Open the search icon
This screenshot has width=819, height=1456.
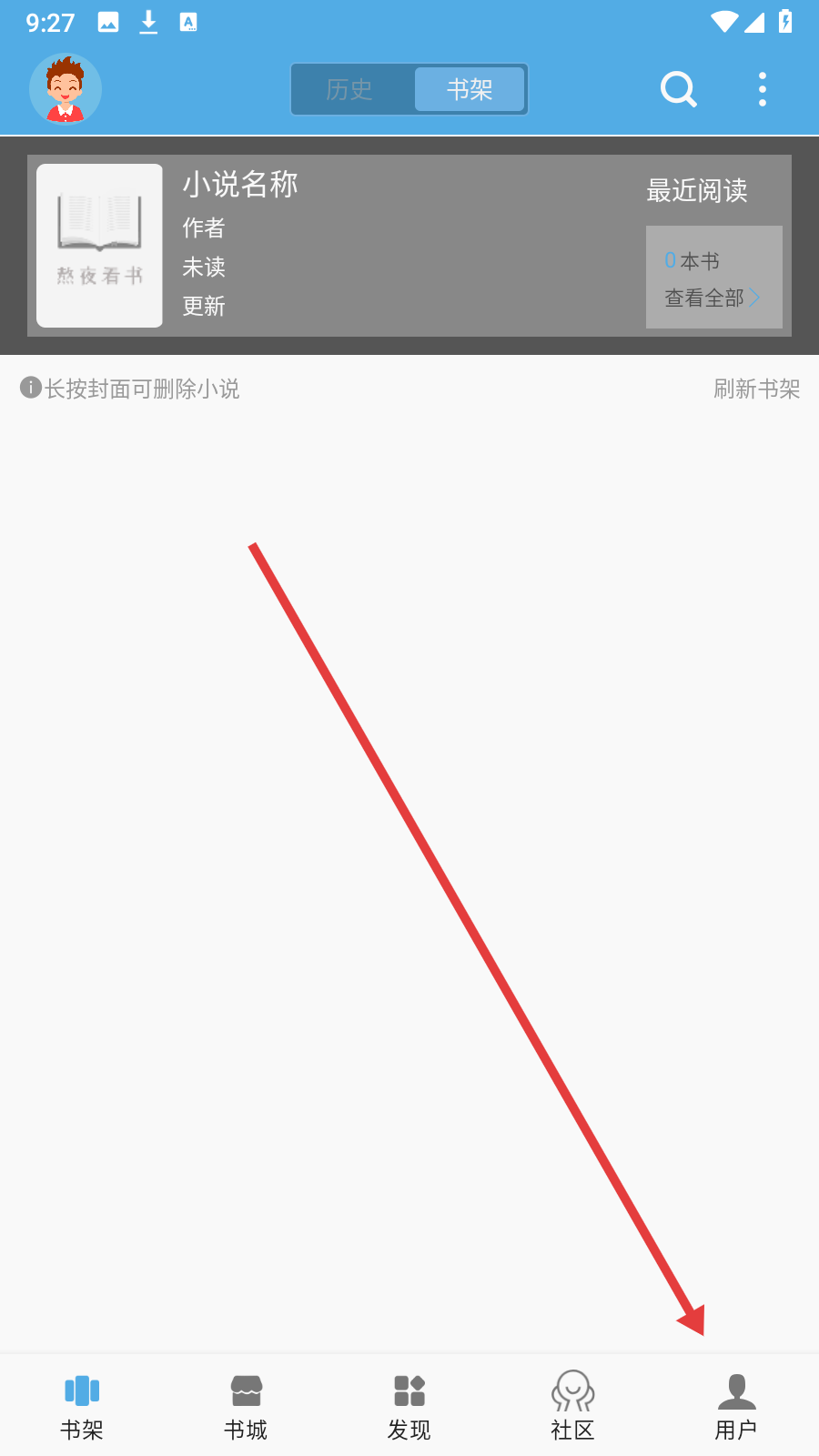click(x=679, y=89)
